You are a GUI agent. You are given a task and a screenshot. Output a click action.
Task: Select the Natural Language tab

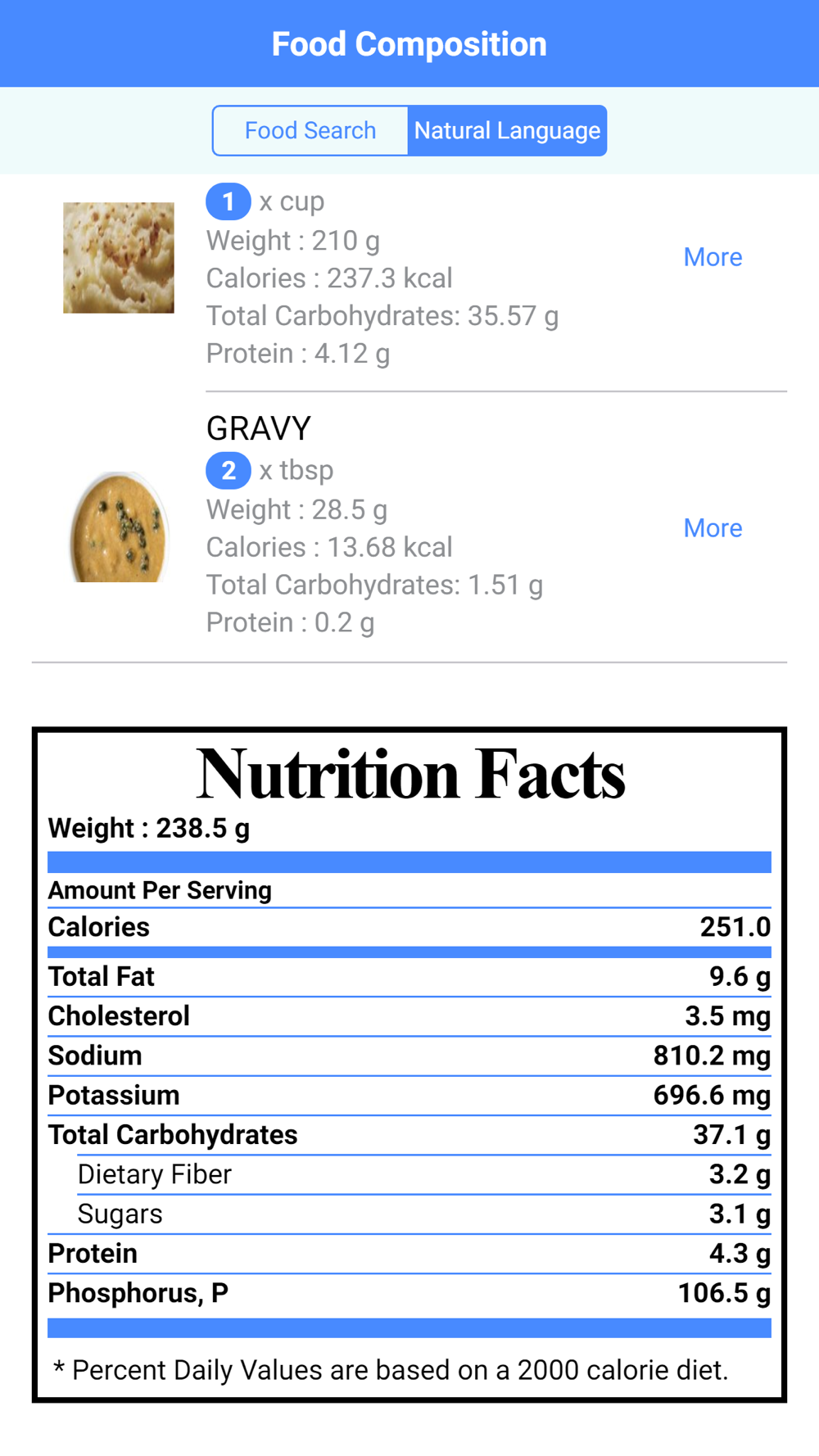click(x=508, y=130)
